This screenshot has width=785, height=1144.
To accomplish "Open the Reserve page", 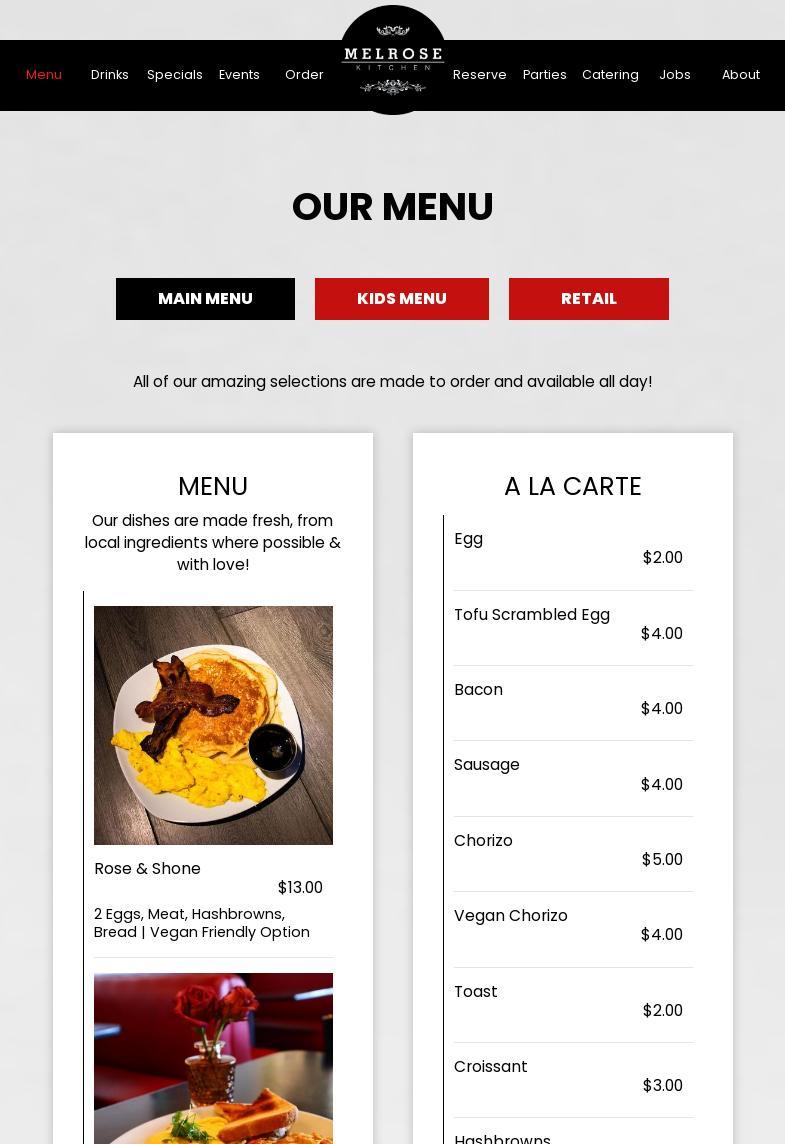I will click(480, 75).
